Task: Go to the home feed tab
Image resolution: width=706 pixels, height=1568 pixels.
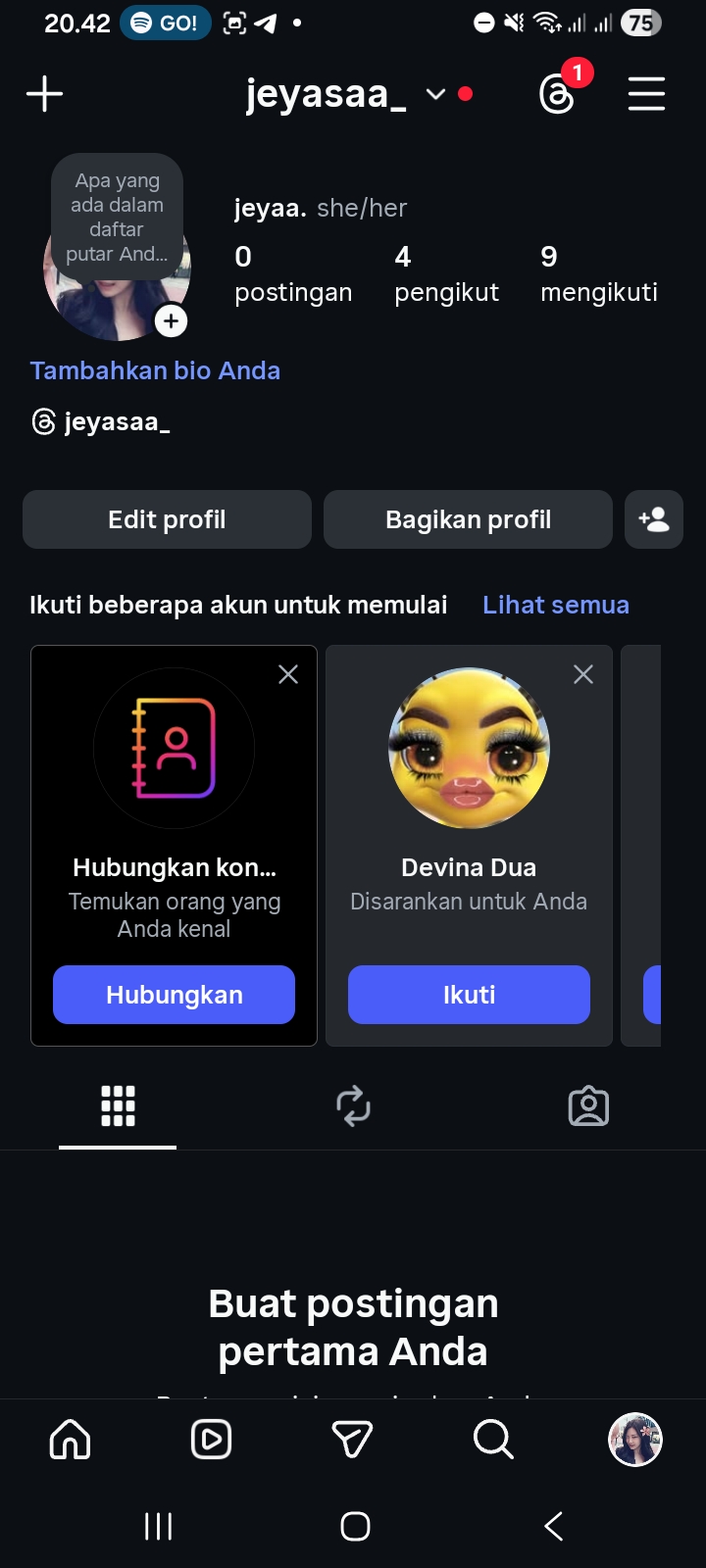Action: pos(70,1440)
